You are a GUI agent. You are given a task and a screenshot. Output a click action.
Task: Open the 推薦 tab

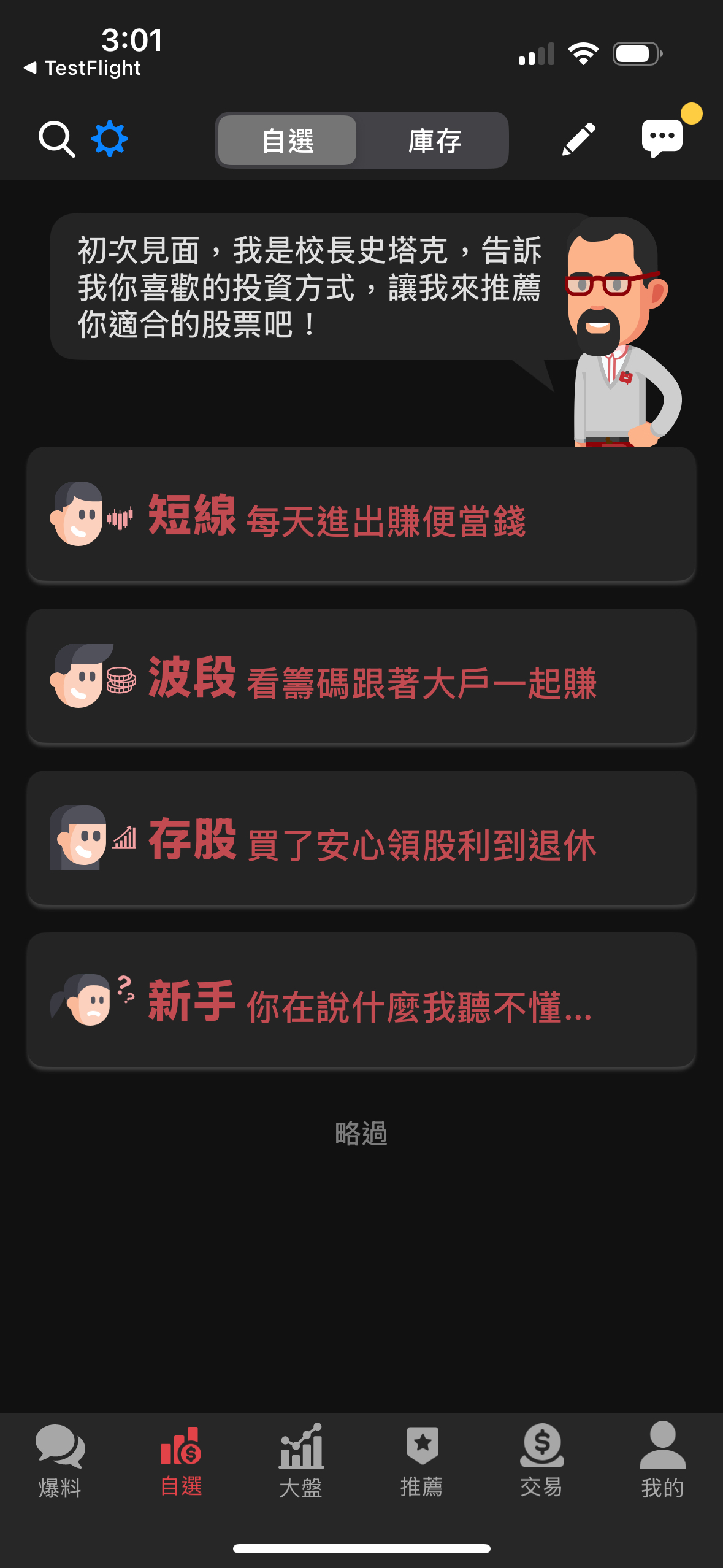tap(422, 1460)
